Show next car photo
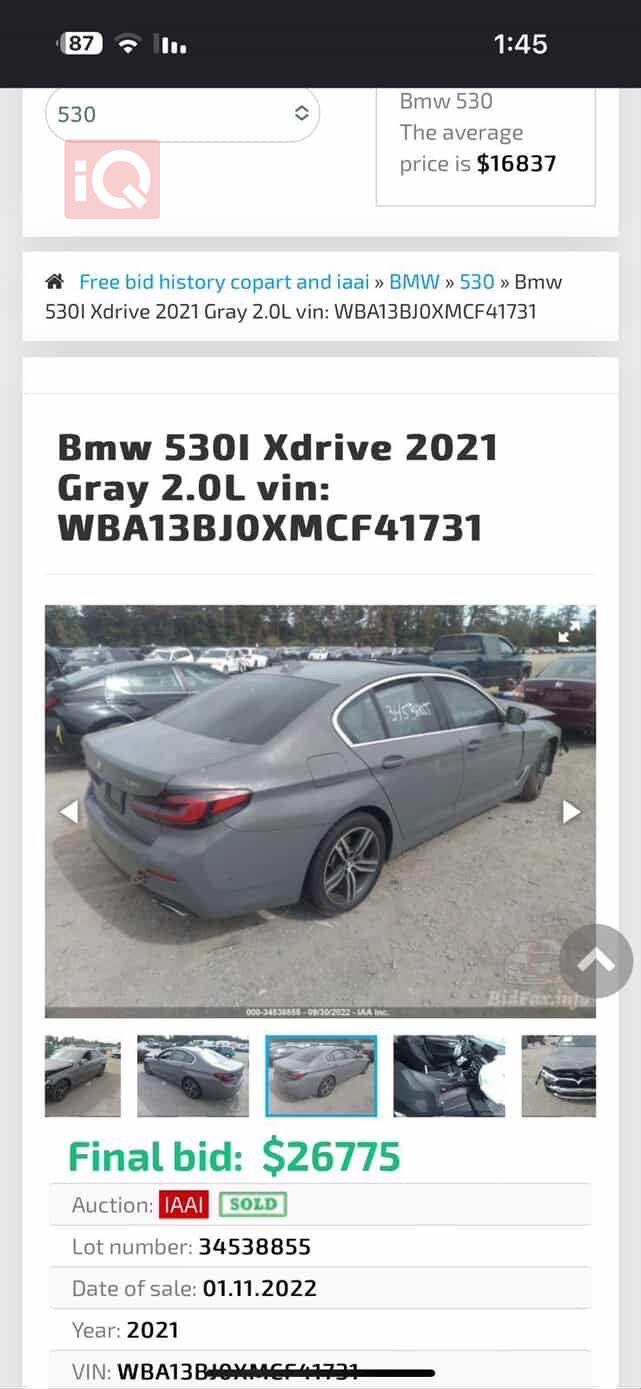This screenshot has height=1389, width=641. pos(571,811)
